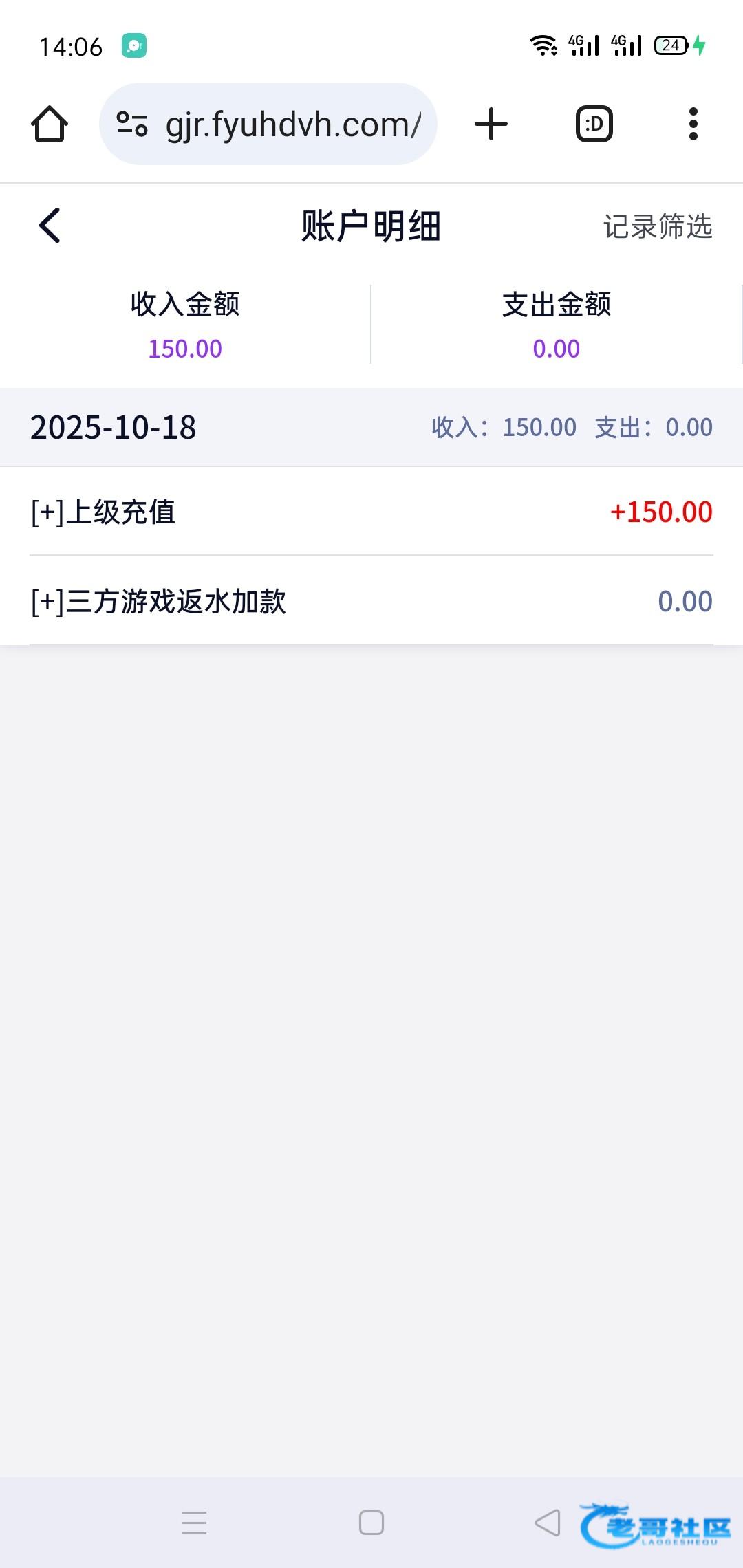The width and height of the screenshot is (743, 1568).
Task: Open system recent apps
Action: [194, 1523]
